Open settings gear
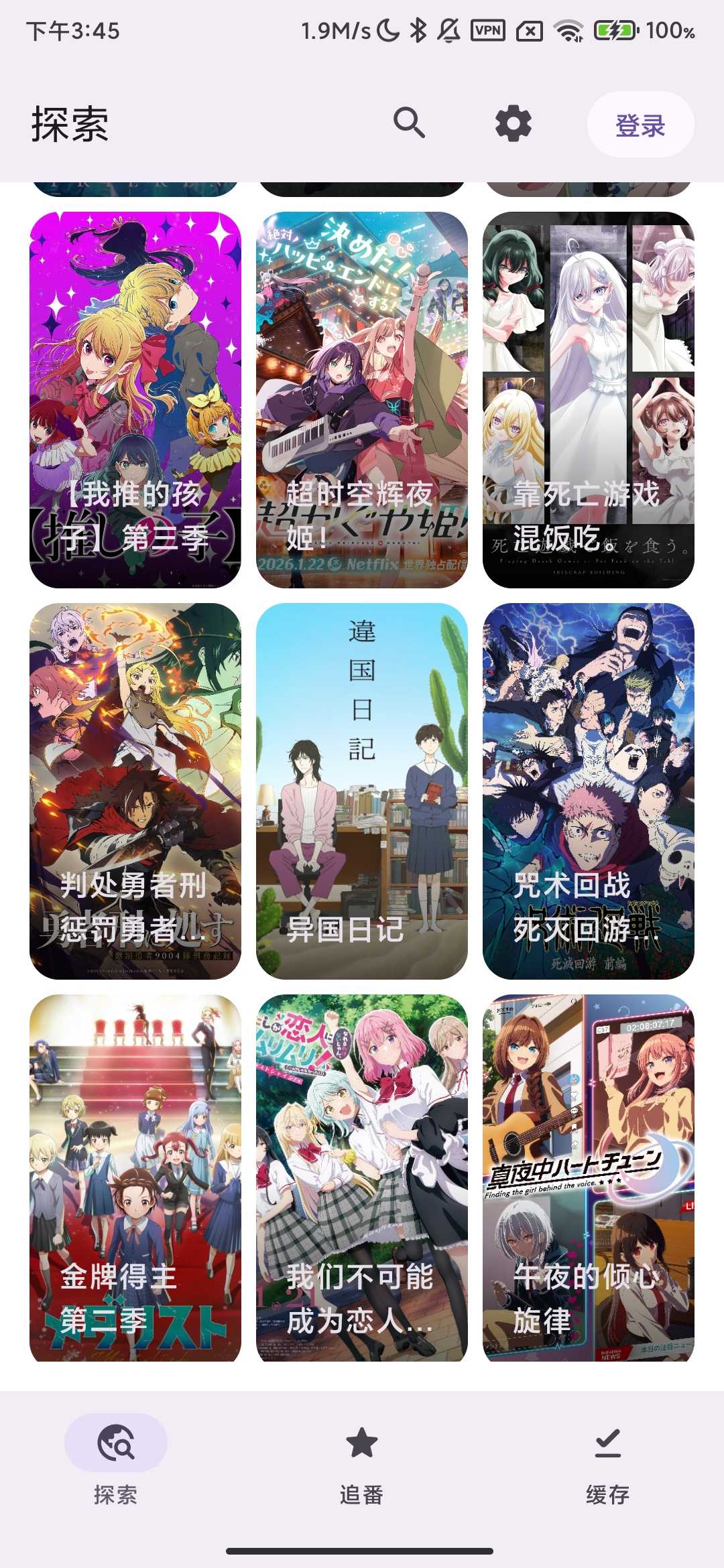The width and height of the screenshot is (724, 1568). pos(513,124)
